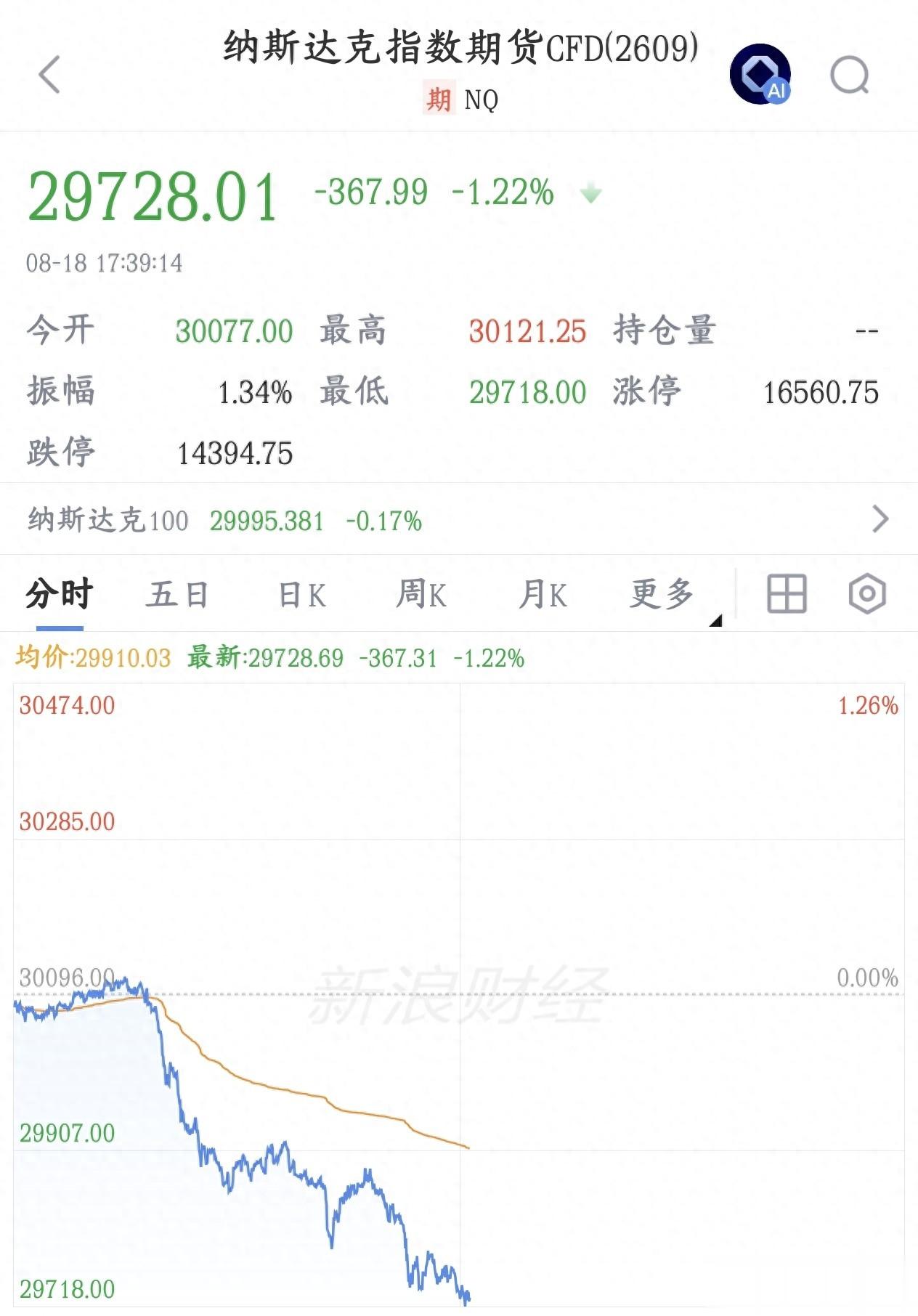Open chart settings hexagon icon
918x1316 pixels.
pyautogui.click(x=867, y=594)
